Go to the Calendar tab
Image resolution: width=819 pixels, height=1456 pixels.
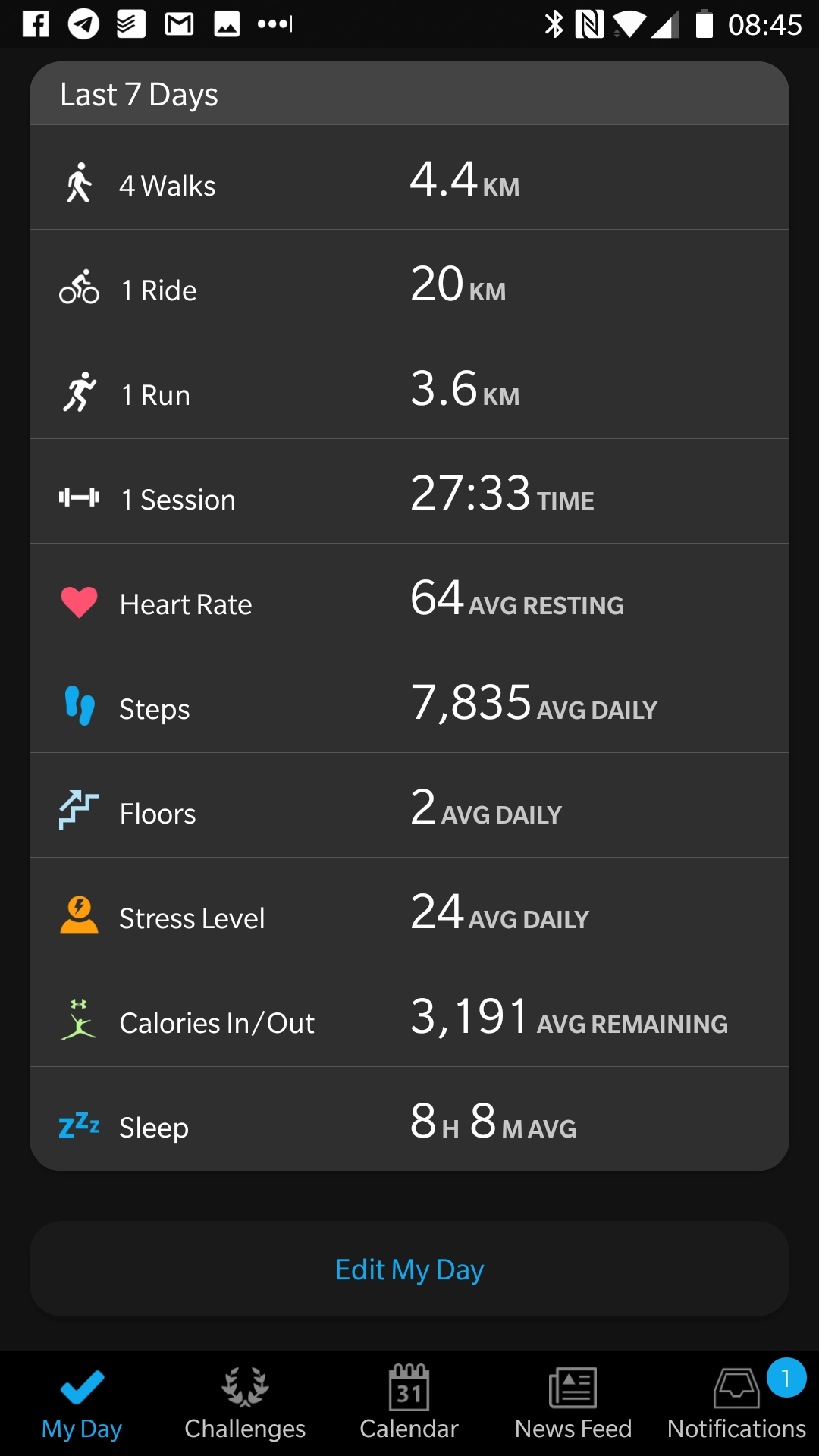pyautogui.click(x=409, y=1404)
